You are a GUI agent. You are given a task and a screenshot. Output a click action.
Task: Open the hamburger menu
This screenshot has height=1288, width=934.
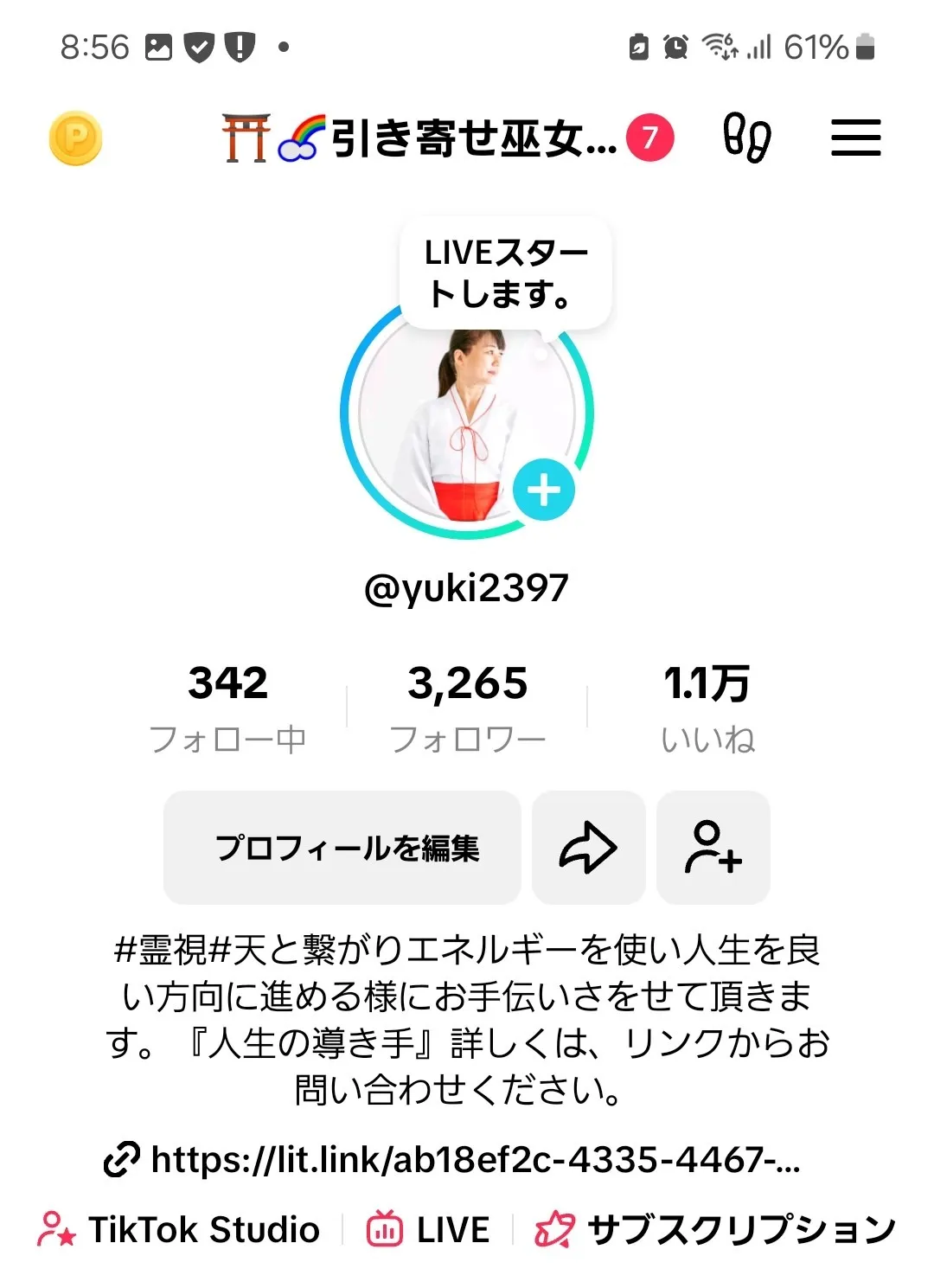click(x=855, y=138)
